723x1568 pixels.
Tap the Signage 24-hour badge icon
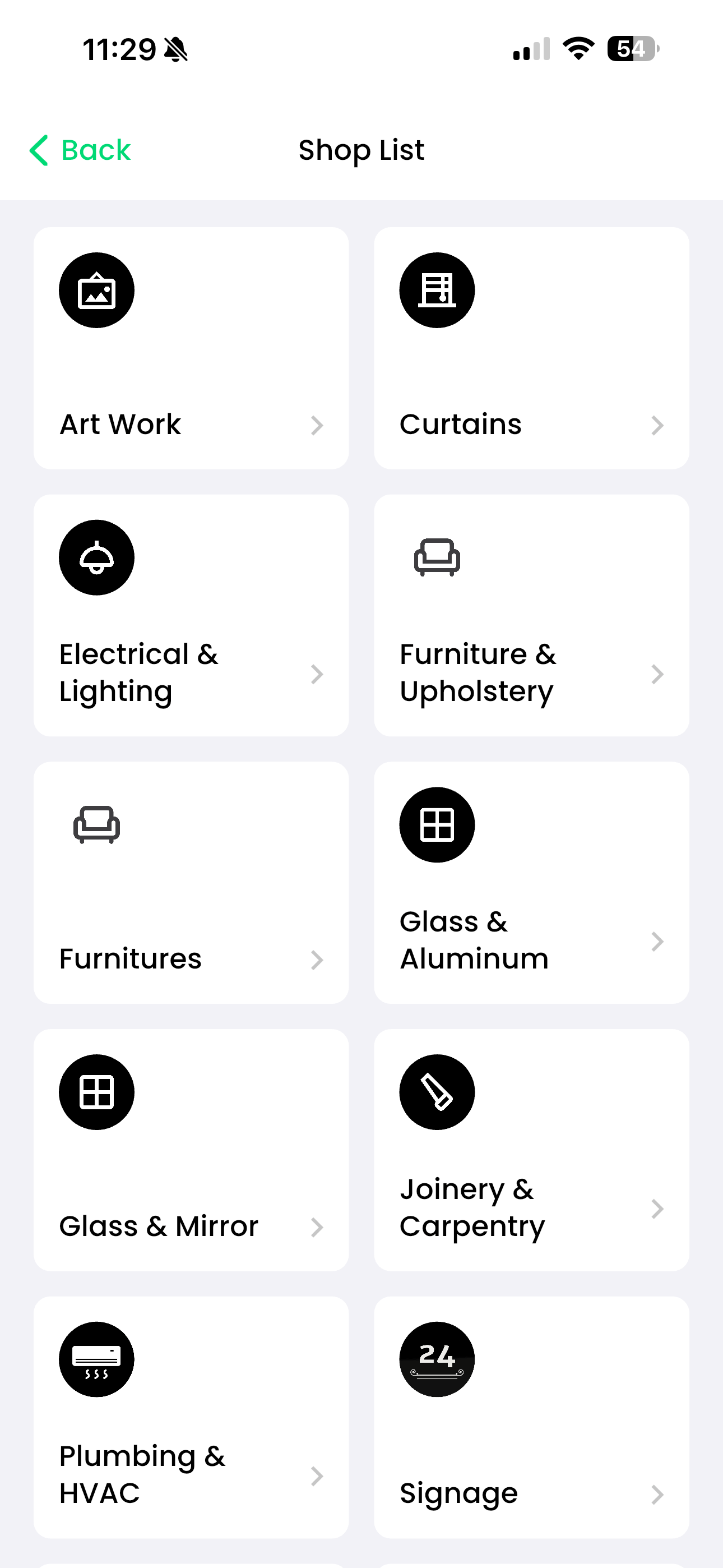(437, 1359)
